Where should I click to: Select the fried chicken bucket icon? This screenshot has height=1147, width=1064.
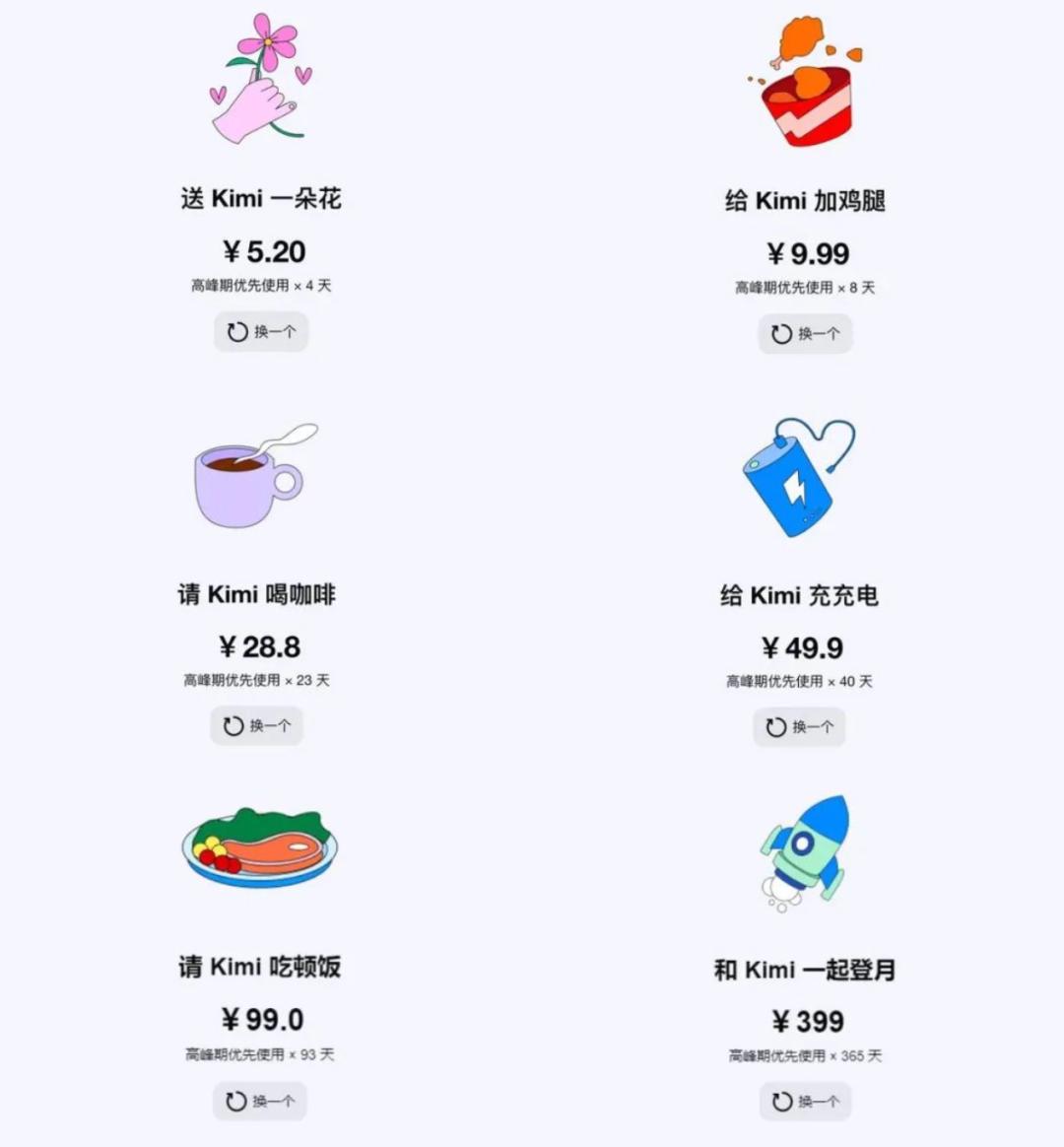pyautogui.click(x=806, y=84)
